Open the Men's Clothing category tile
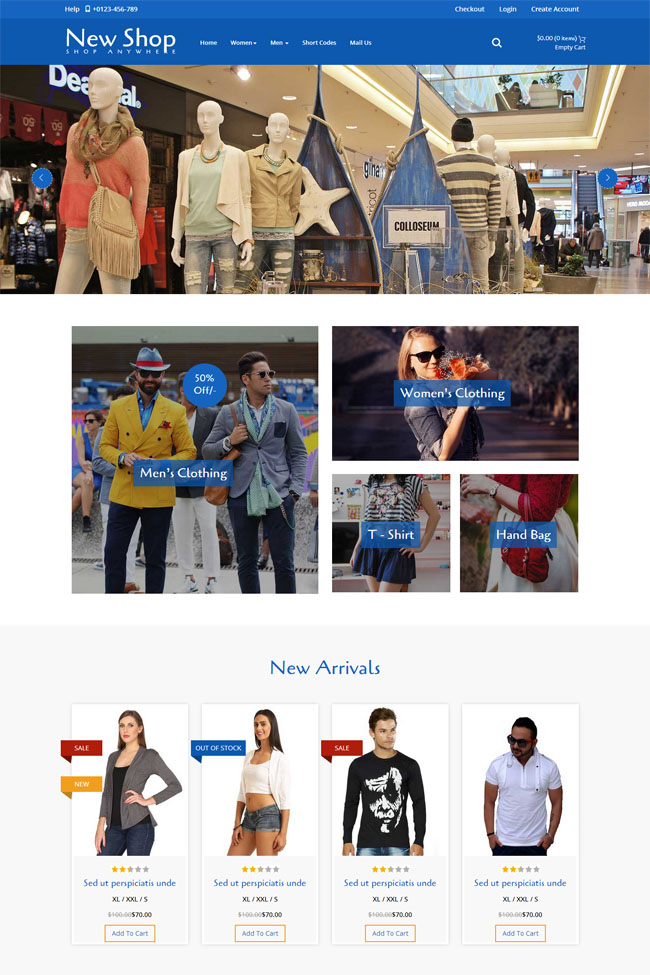 pyautogui.click(x=184, y=473)
